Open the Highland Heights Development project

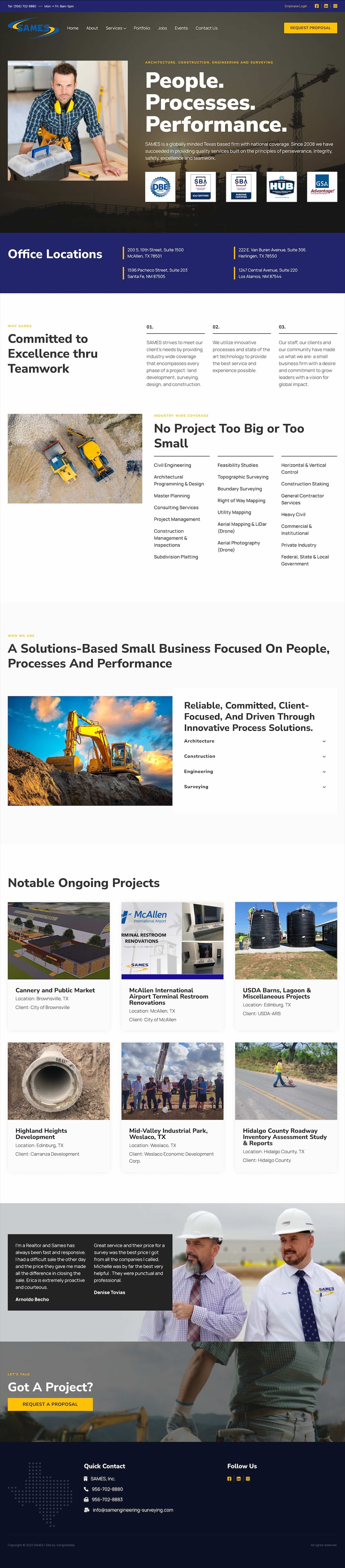pyautogui.click(x=41, y=1133)
